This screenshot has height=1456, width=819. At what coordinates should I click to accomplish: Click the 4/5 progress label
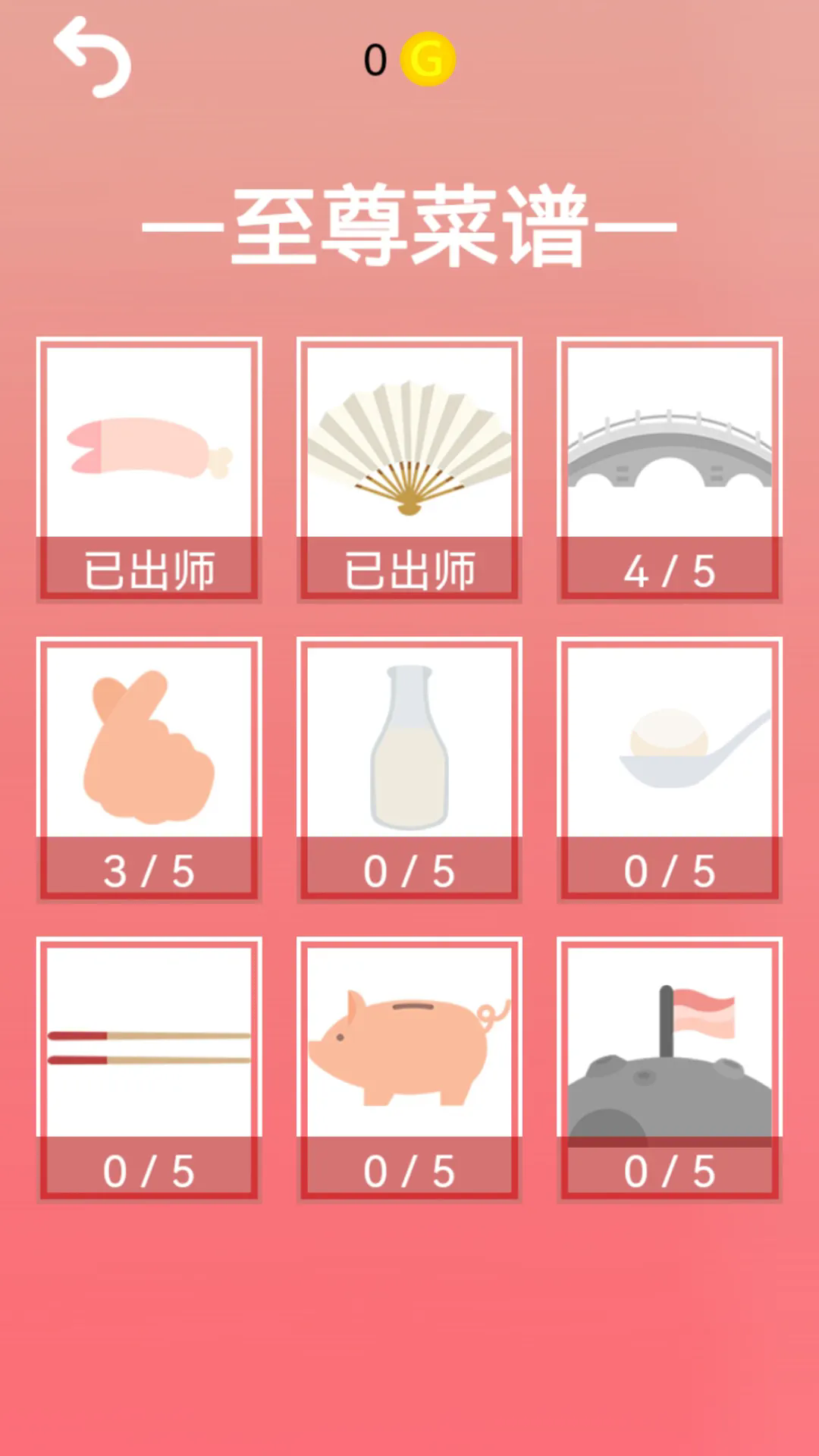click(x=670, y=574)
